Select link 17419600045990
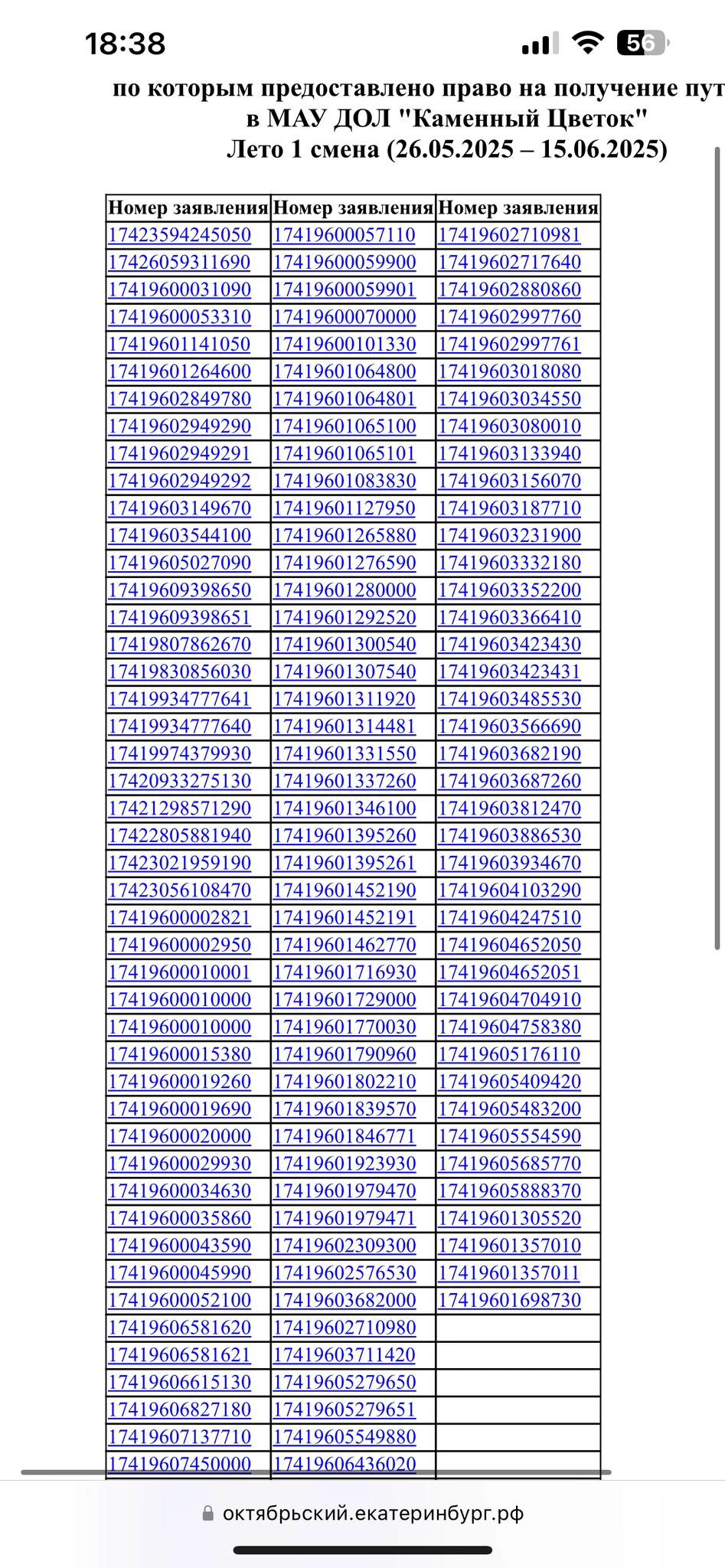Screen dimensions: 725x1568 pos(180,1272)
